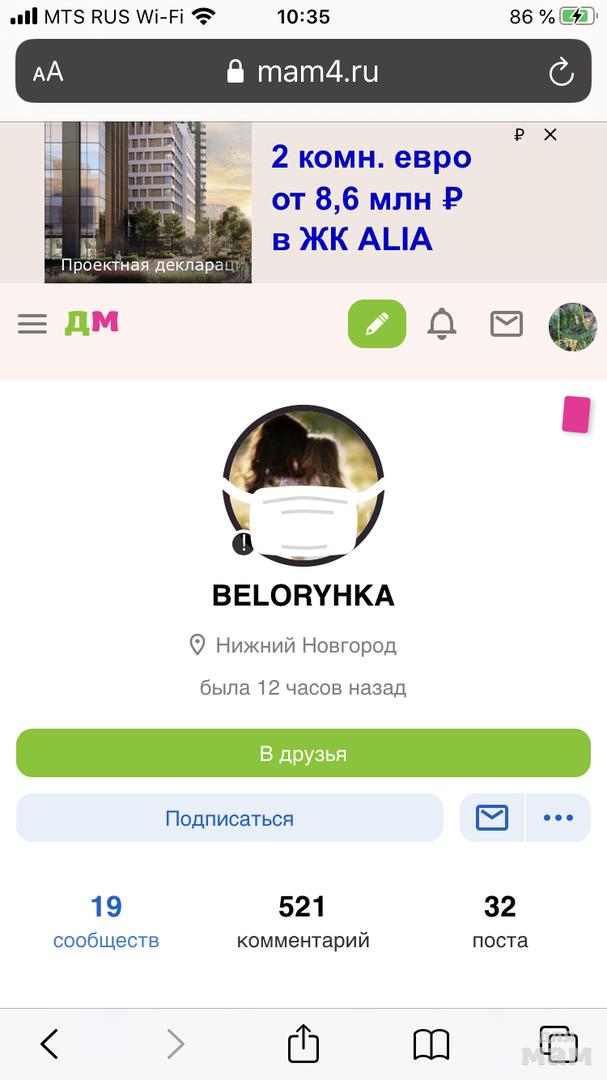
Task: Add BELORYHKA with В друзья button
Action: pyautogui.click(x=303, y=754)
